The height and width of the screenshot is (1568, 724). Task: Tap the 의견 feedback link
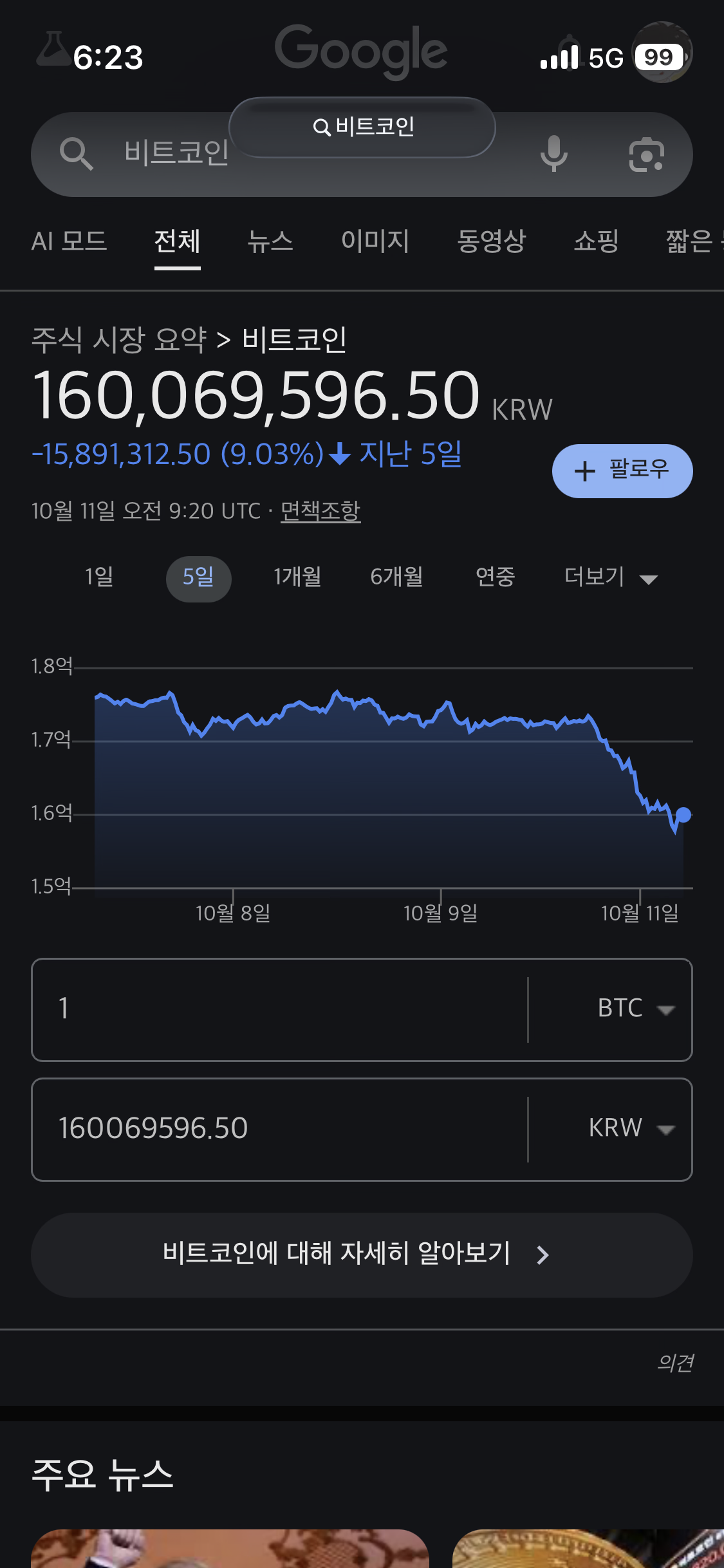pos(674,1362)
